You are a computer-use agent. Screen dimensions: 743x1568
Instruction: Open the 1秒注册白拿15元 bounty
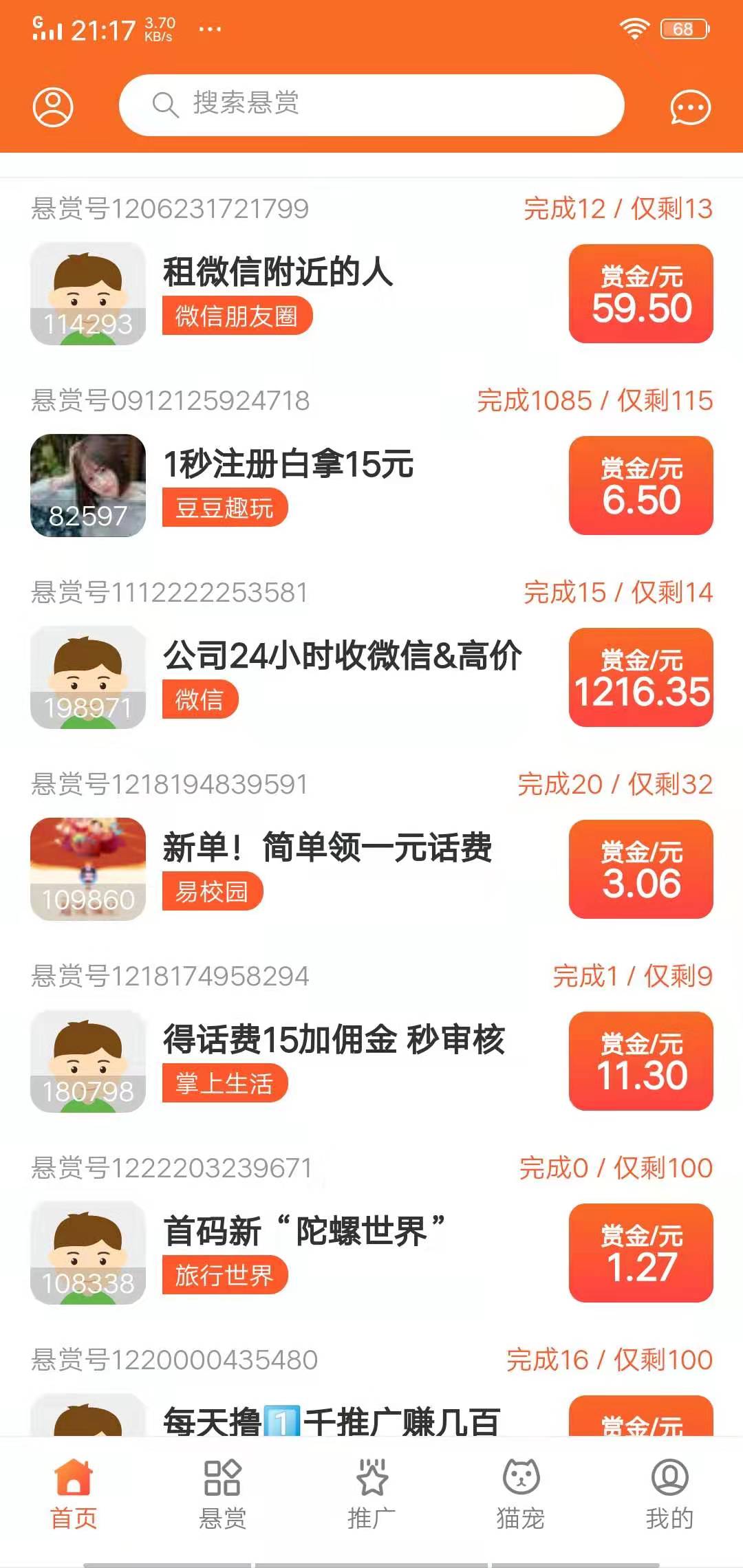coord(288,464)
